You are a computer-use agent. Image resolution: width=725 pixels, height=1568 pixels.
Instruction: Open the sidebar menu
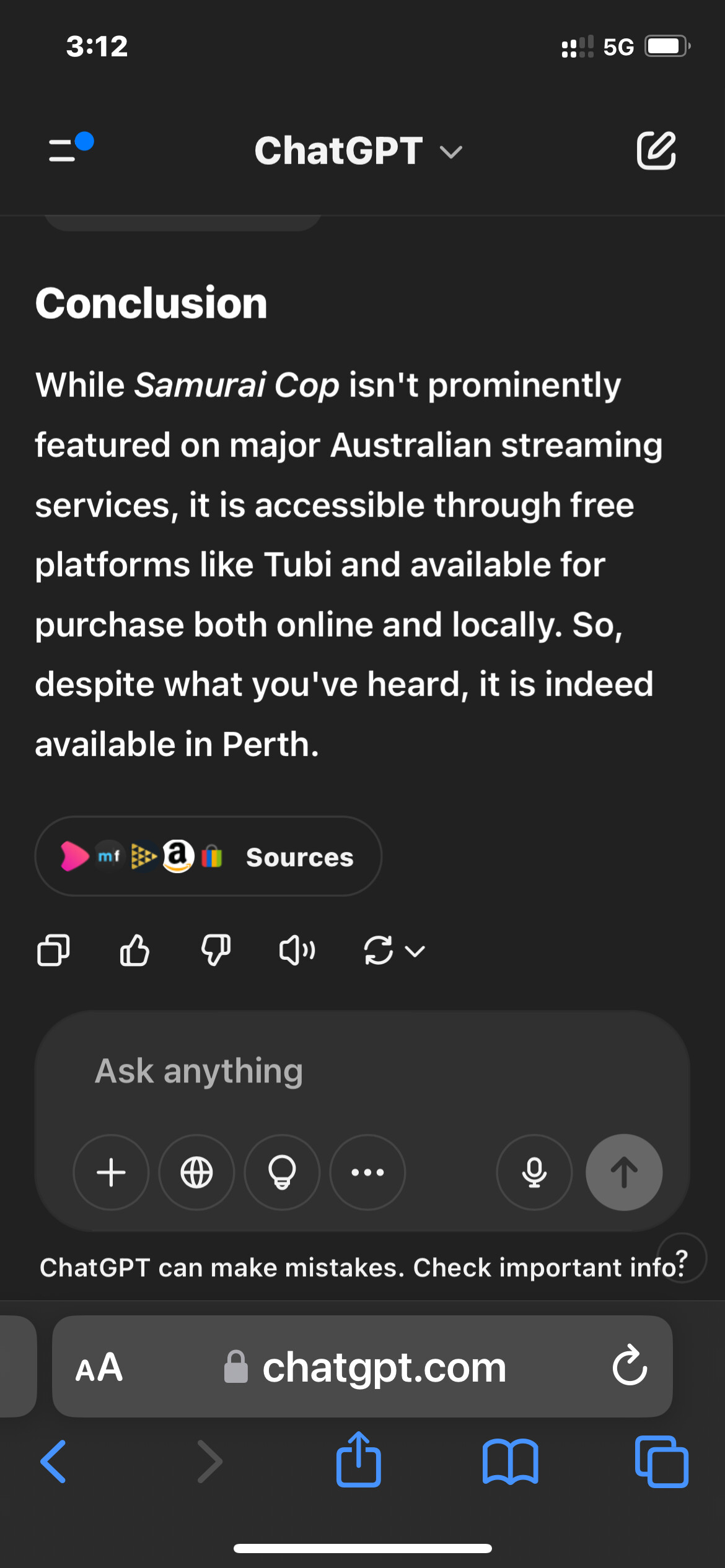pyautogui.click(x=70, y=148)
